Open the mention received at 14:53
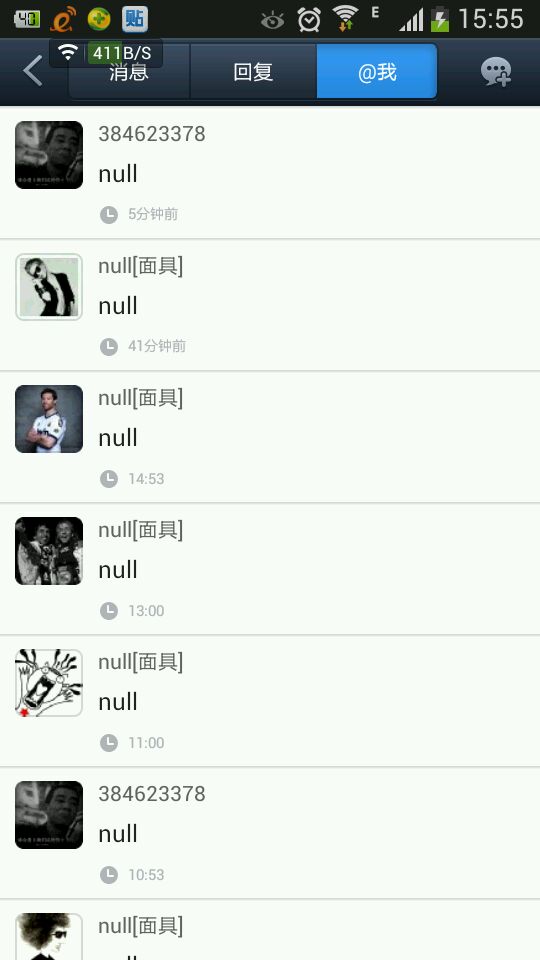The image size is (540, 960). pyautogui.click(x=270, y=437)
